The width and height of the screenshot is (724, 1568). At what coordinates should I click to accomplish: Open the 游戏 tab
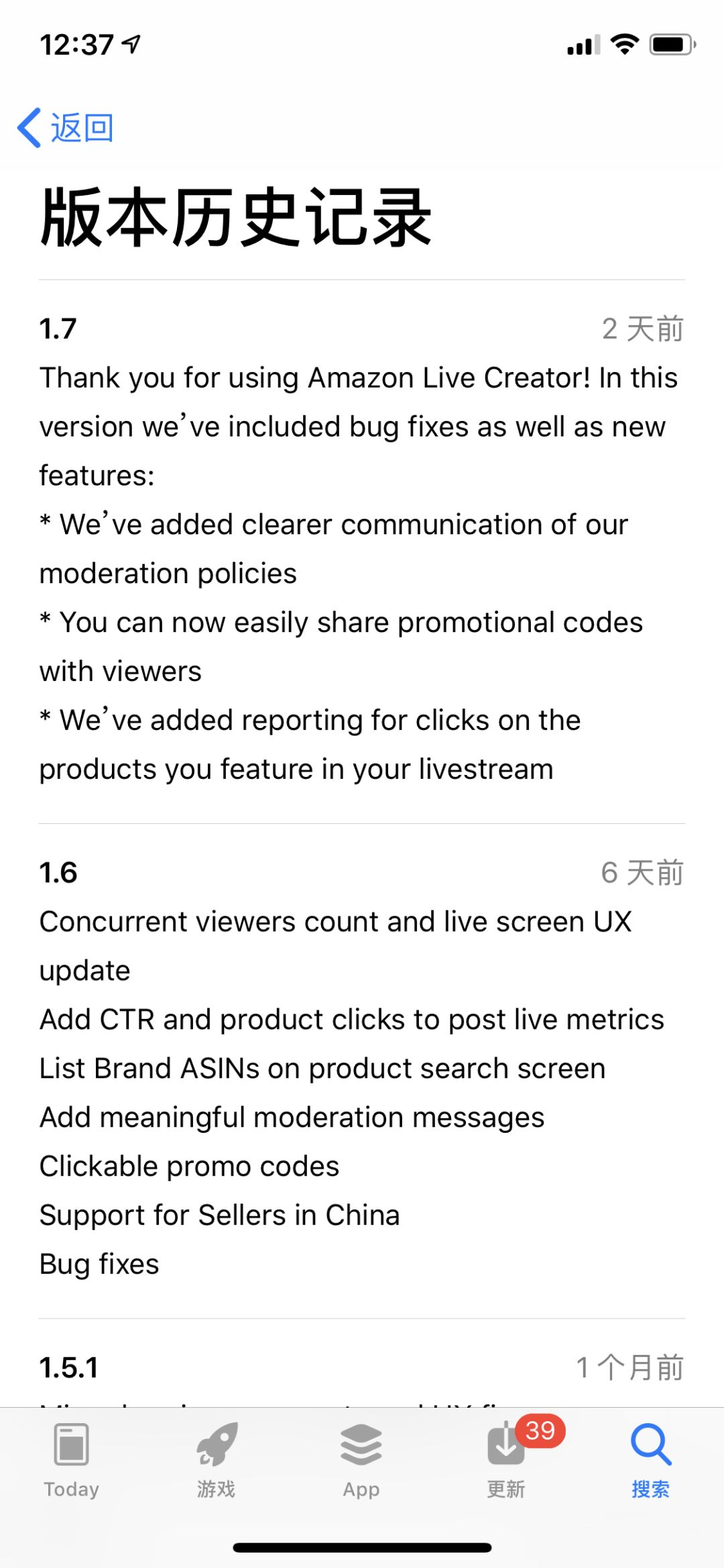click(217, 1460)
